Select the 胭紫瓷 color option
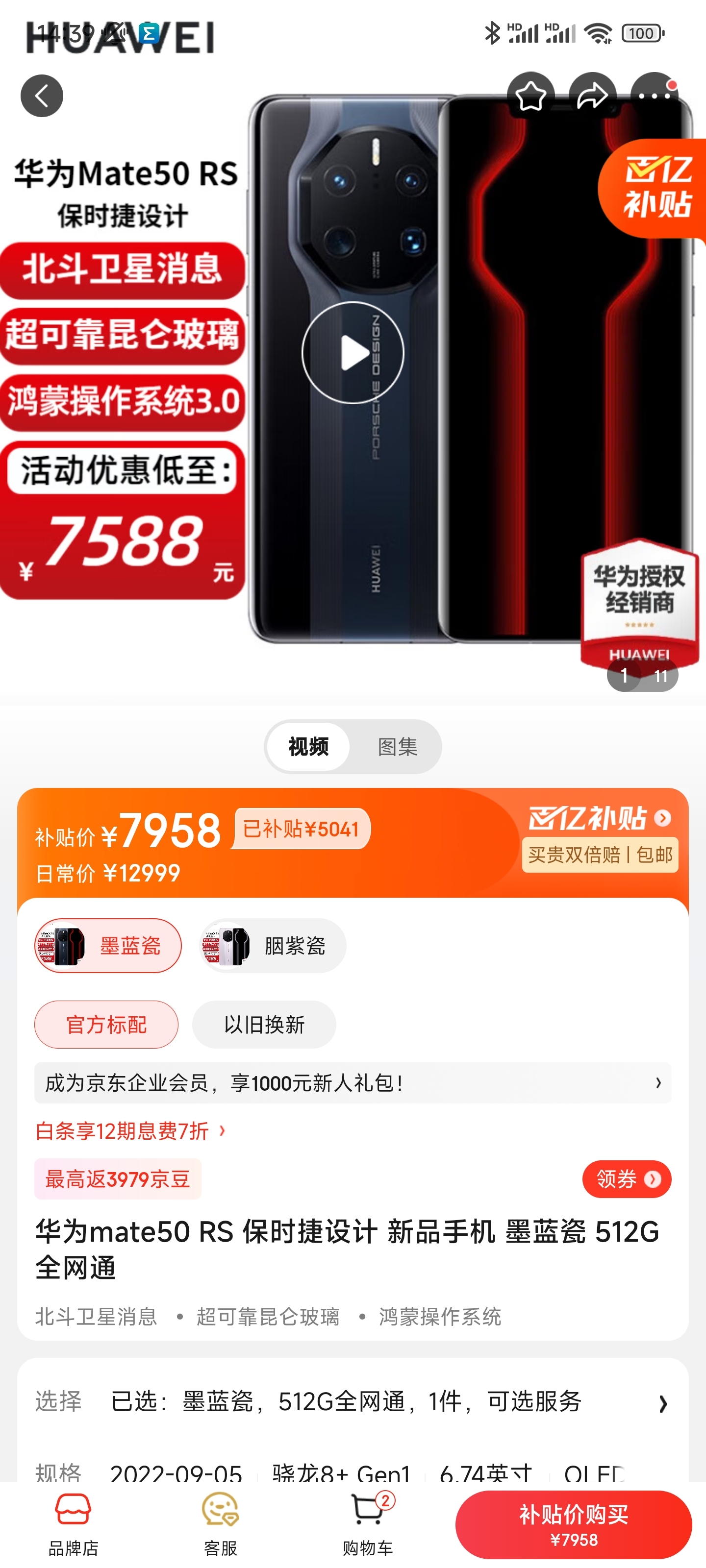The height and width of the screenshot is (1568, 706). (273, 945)
